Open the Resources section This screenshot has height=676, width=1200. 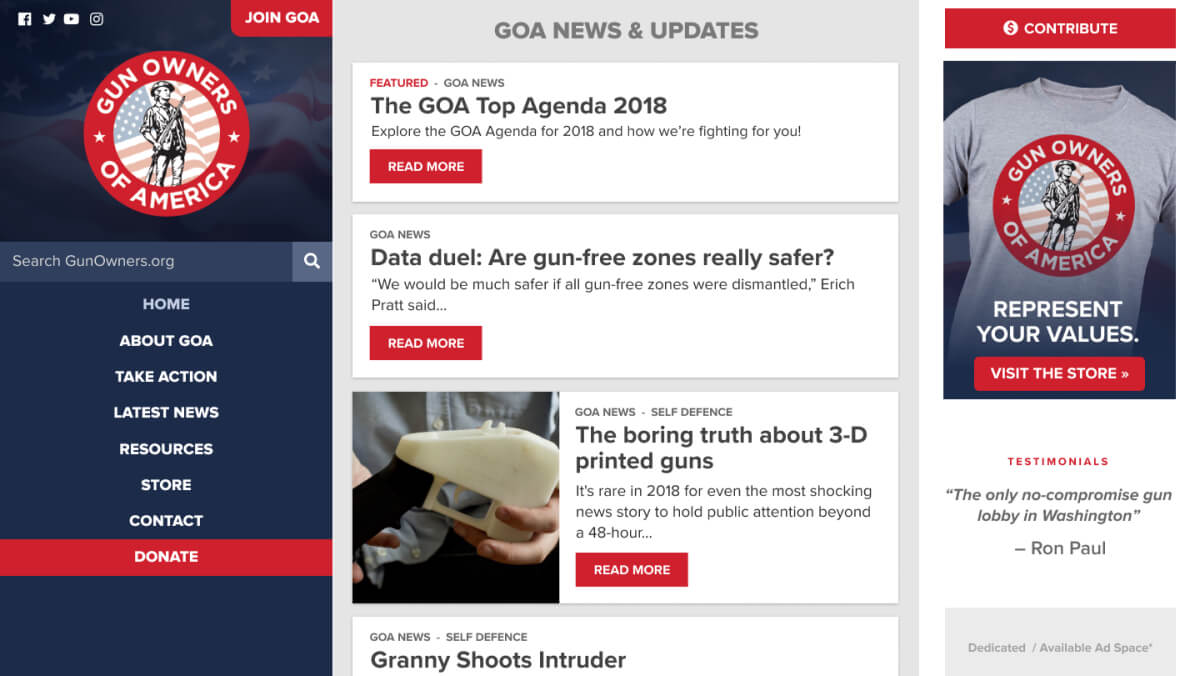[x=166, y=449]
